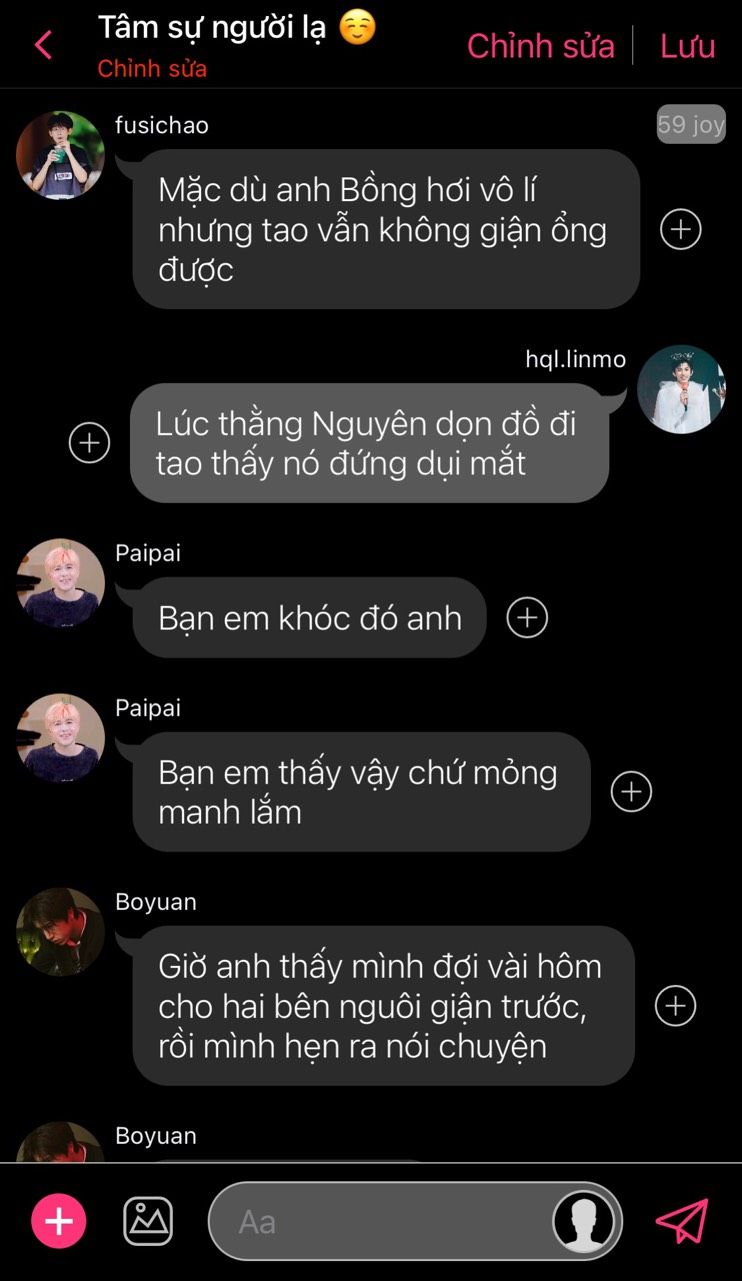
Task: Send the message with paper plane
Action: pos(682,1221)
